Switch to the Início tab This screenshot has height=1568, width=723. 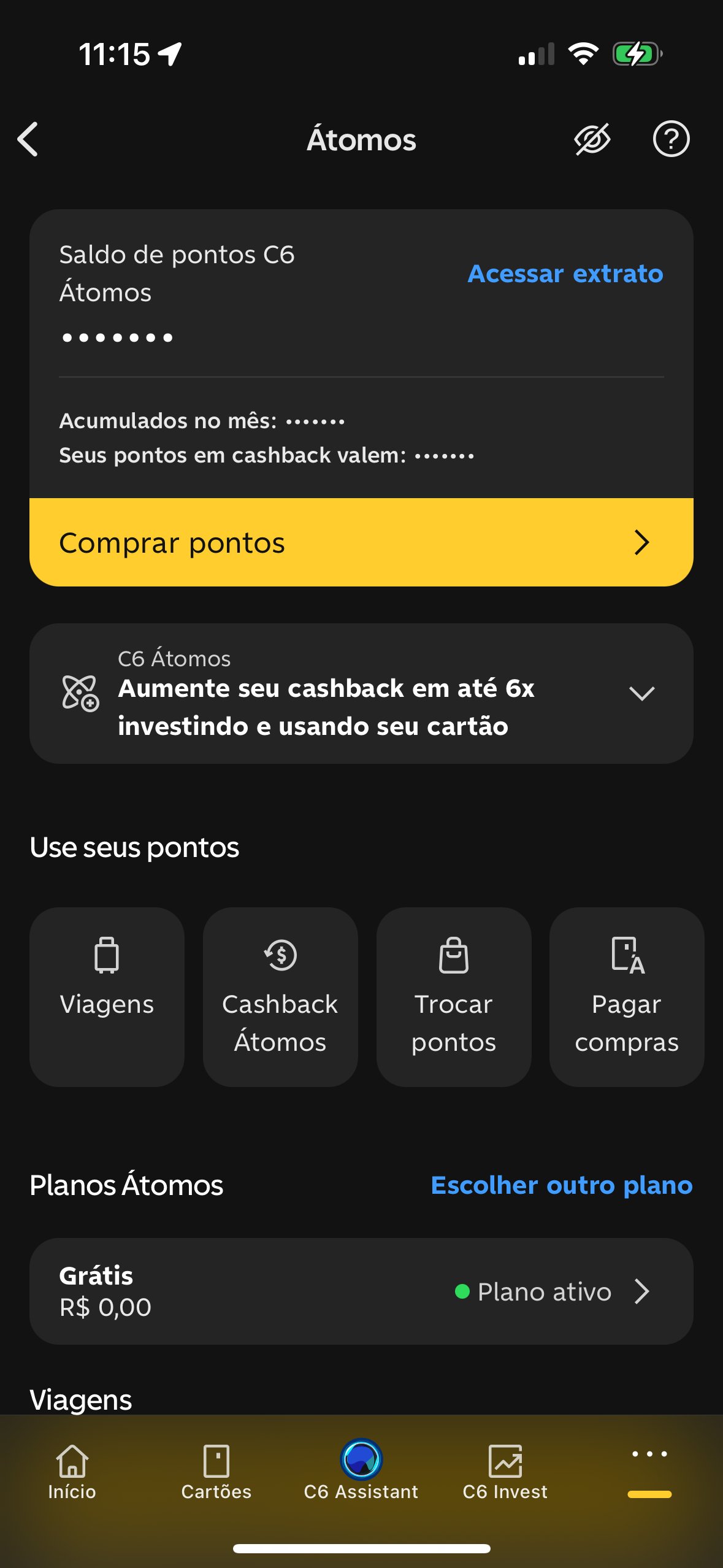point(72,1472)
